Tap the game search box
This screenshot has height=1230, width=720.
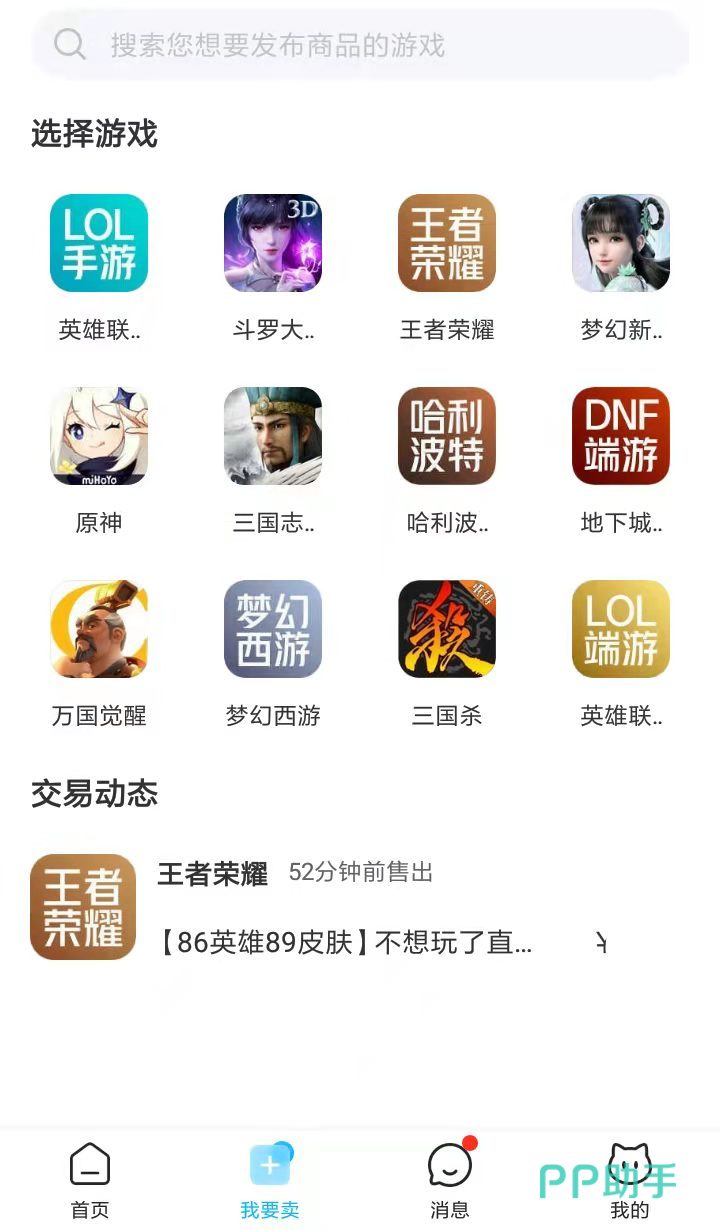click(360, 45)
